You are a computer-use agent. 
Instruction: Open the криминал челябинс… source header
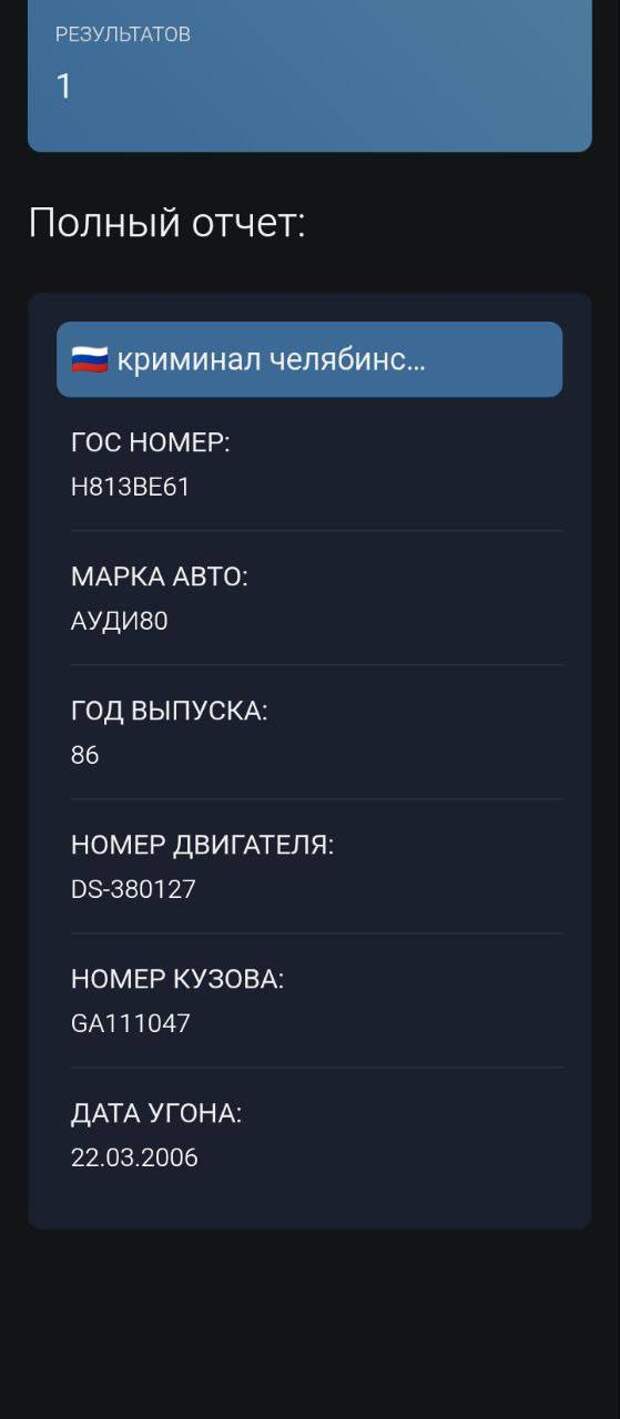click(309, 359)
